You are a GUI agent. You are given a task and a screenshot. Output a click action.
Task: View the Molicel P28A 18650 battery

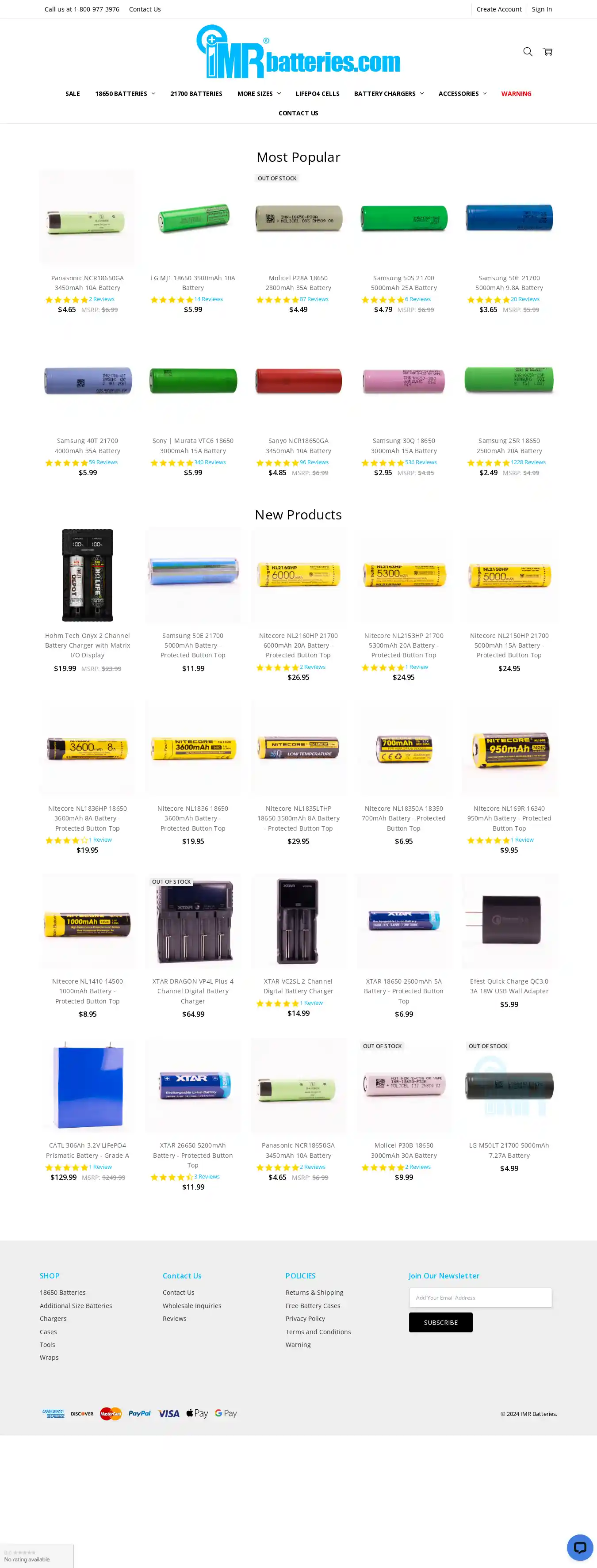point(298,282)
